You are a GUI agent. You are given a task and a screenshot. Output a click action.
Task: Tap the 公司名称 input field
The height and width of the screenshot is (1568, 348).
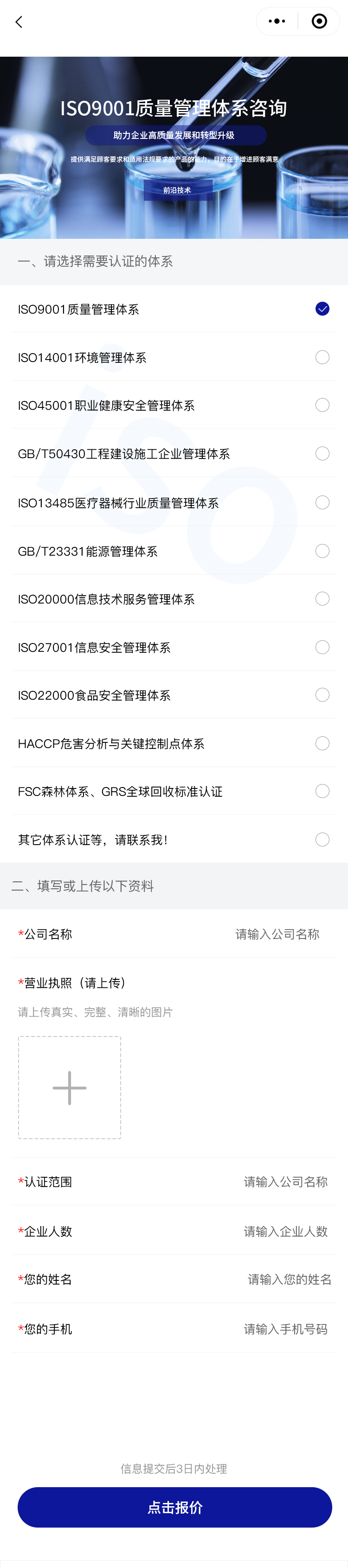(x=277, y=934)
